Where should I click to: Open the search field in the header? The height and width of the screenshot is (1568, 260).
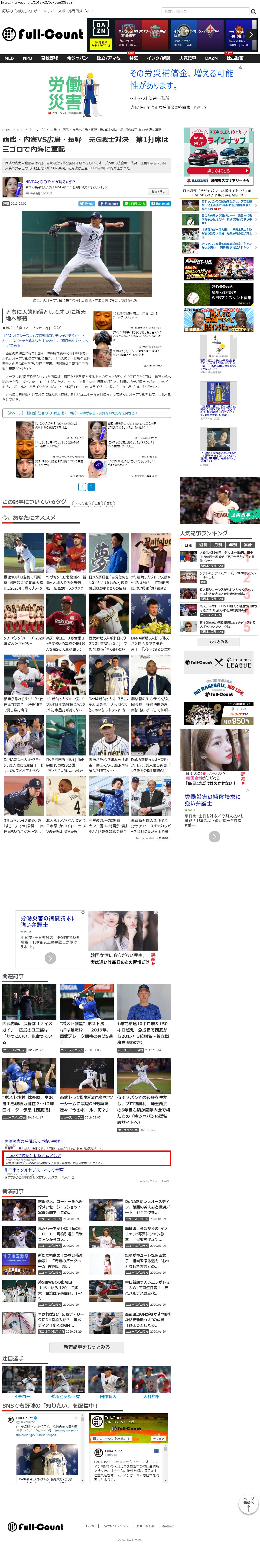204,11
